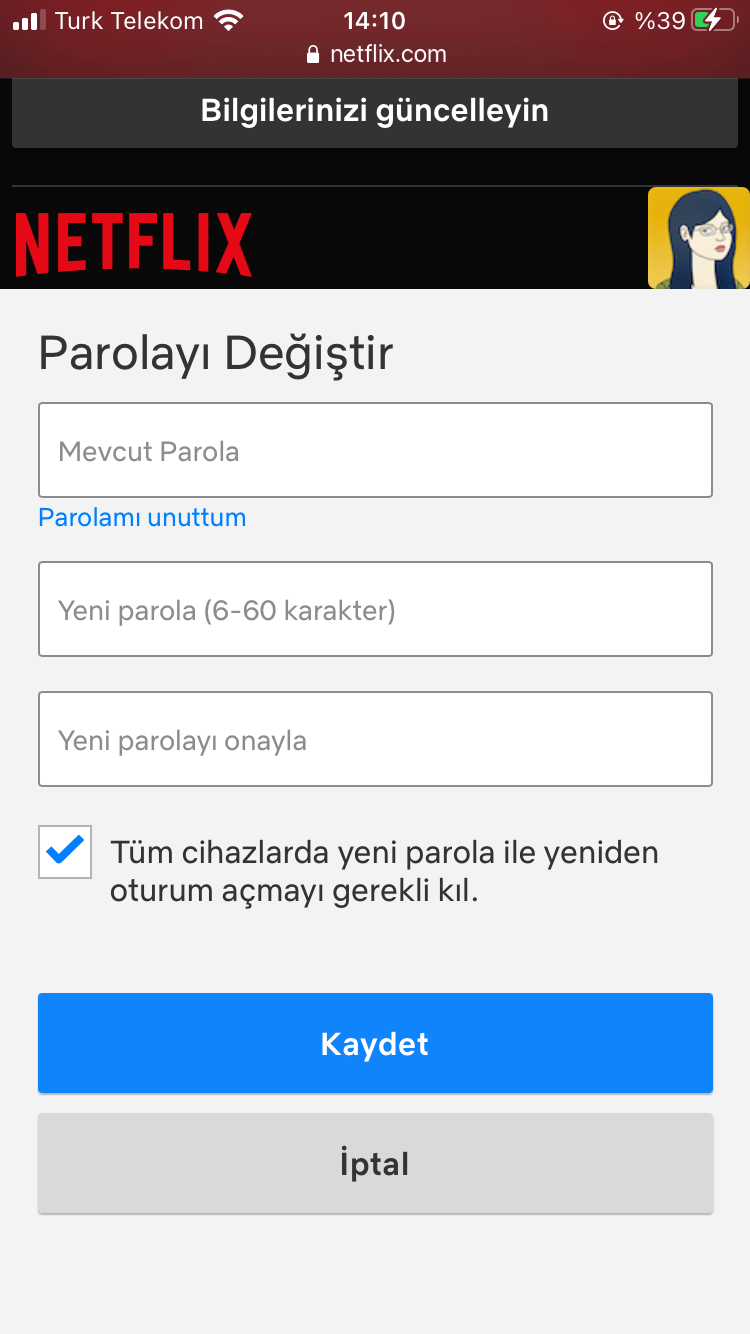Tap the padlock icon next to netflix.com
This screenshot has width=750, height=1334.
click(312, 54)
